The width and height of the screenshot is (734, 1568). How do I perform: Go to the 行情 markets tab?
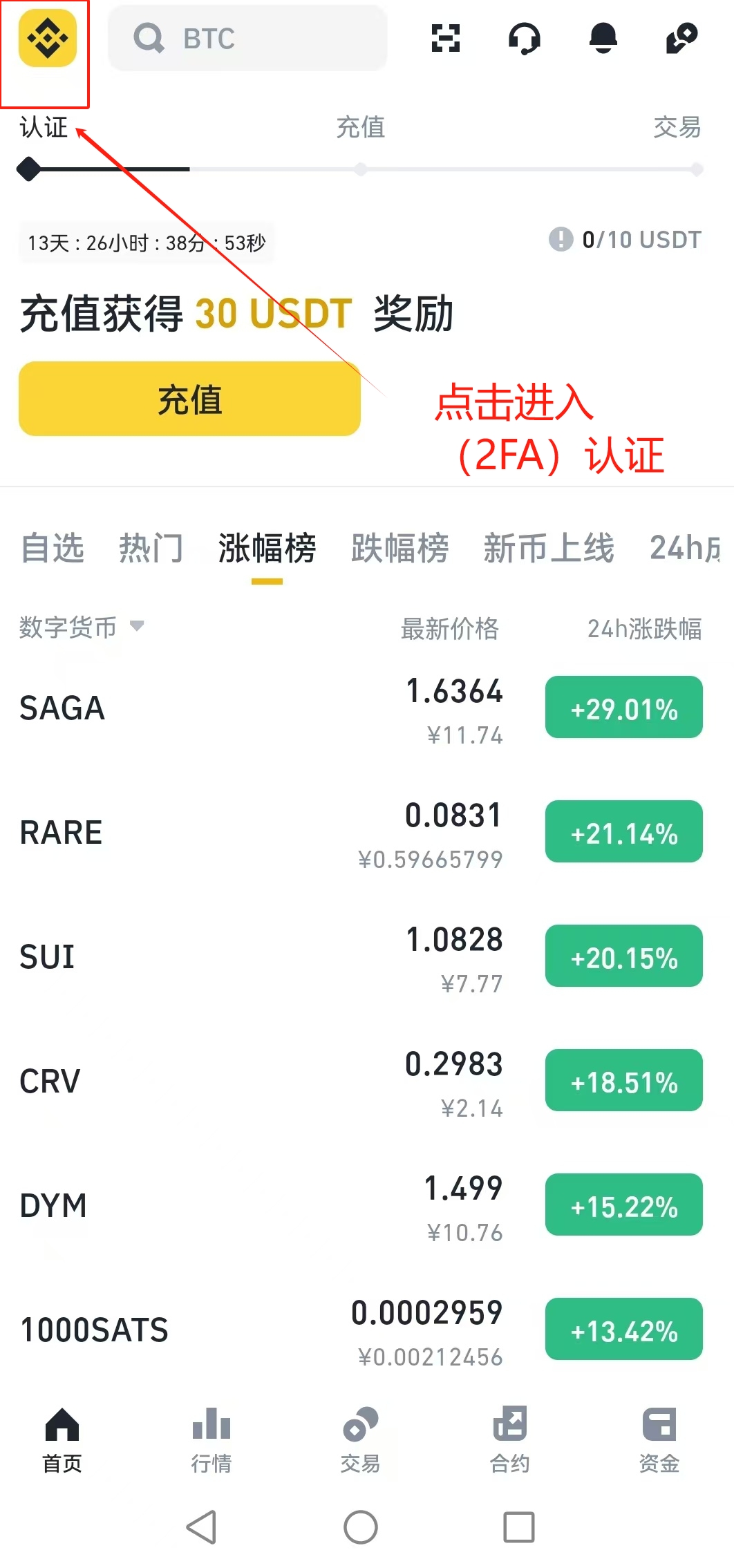[x=211, y=1440]
